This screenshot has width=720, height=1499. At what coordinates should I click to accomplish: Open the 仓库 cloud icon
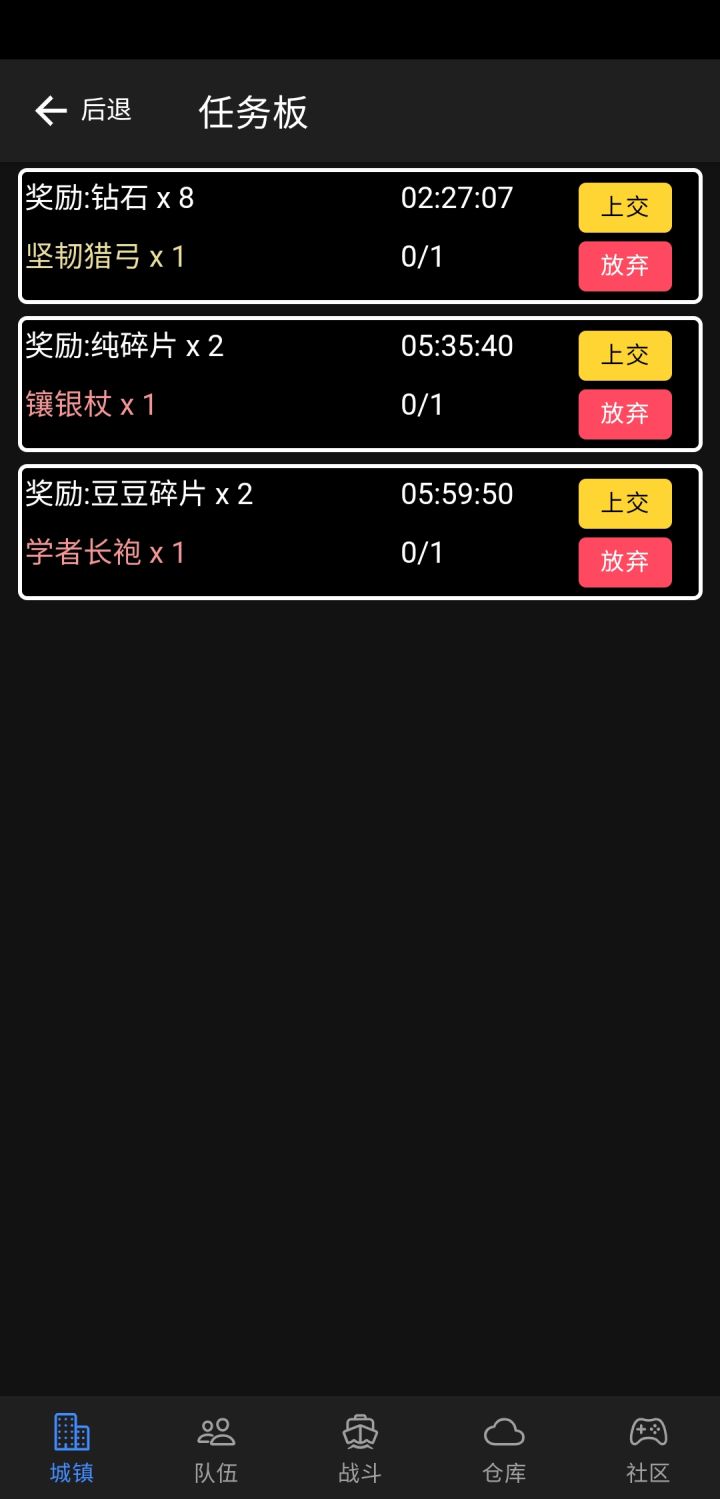(504, 1432)
